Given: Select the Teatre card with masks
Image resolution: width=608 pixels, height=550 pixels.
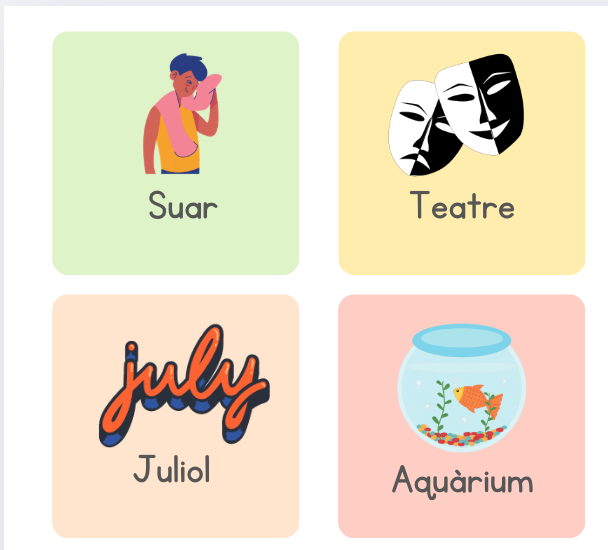Looking at the screenshot, I should click(462, 153).
